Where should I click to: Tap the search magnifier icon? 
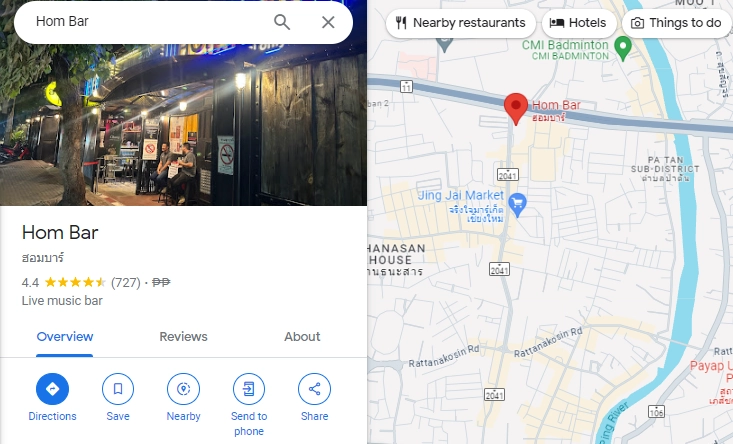pyautogui.click(x=282, y=22)
